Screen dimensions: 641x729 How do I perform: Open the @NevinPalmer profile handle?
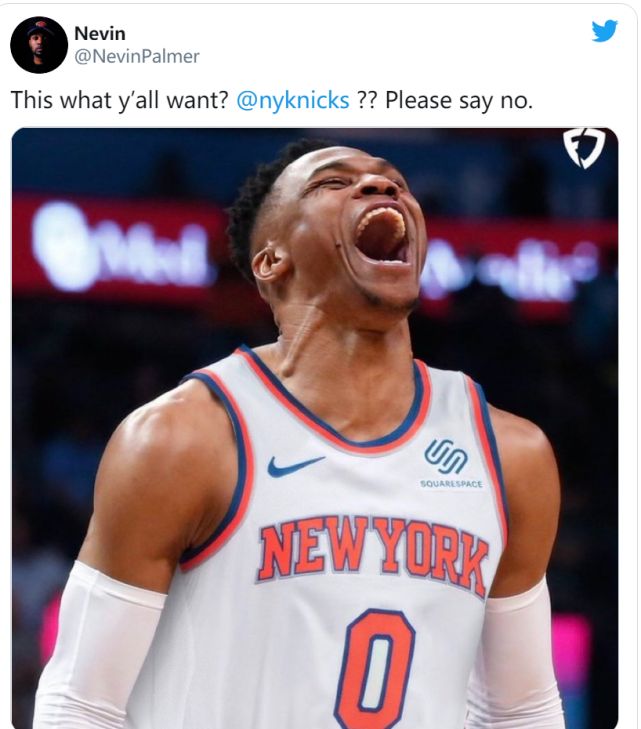coord(137,57)
